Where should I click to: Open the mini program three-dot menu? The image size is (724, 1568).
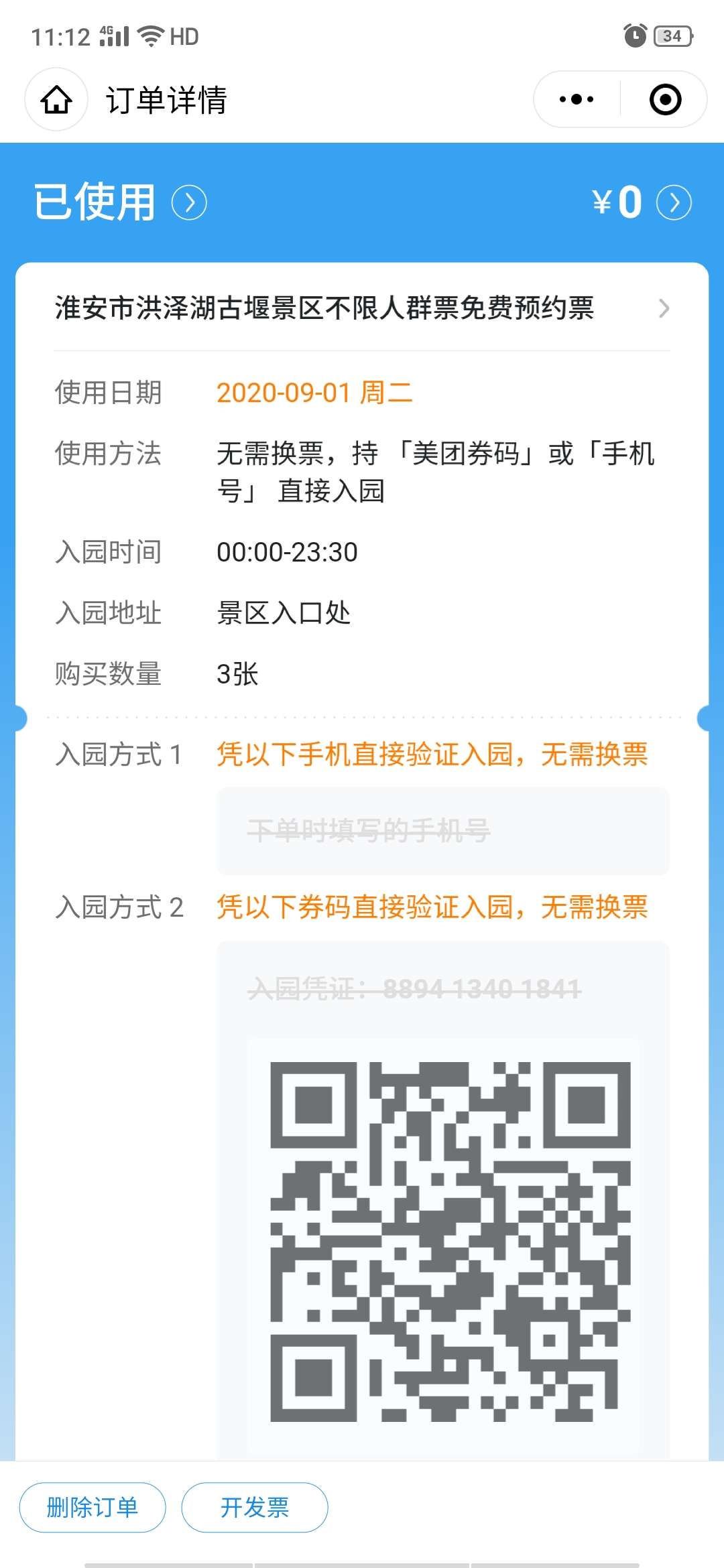point(577,100)
